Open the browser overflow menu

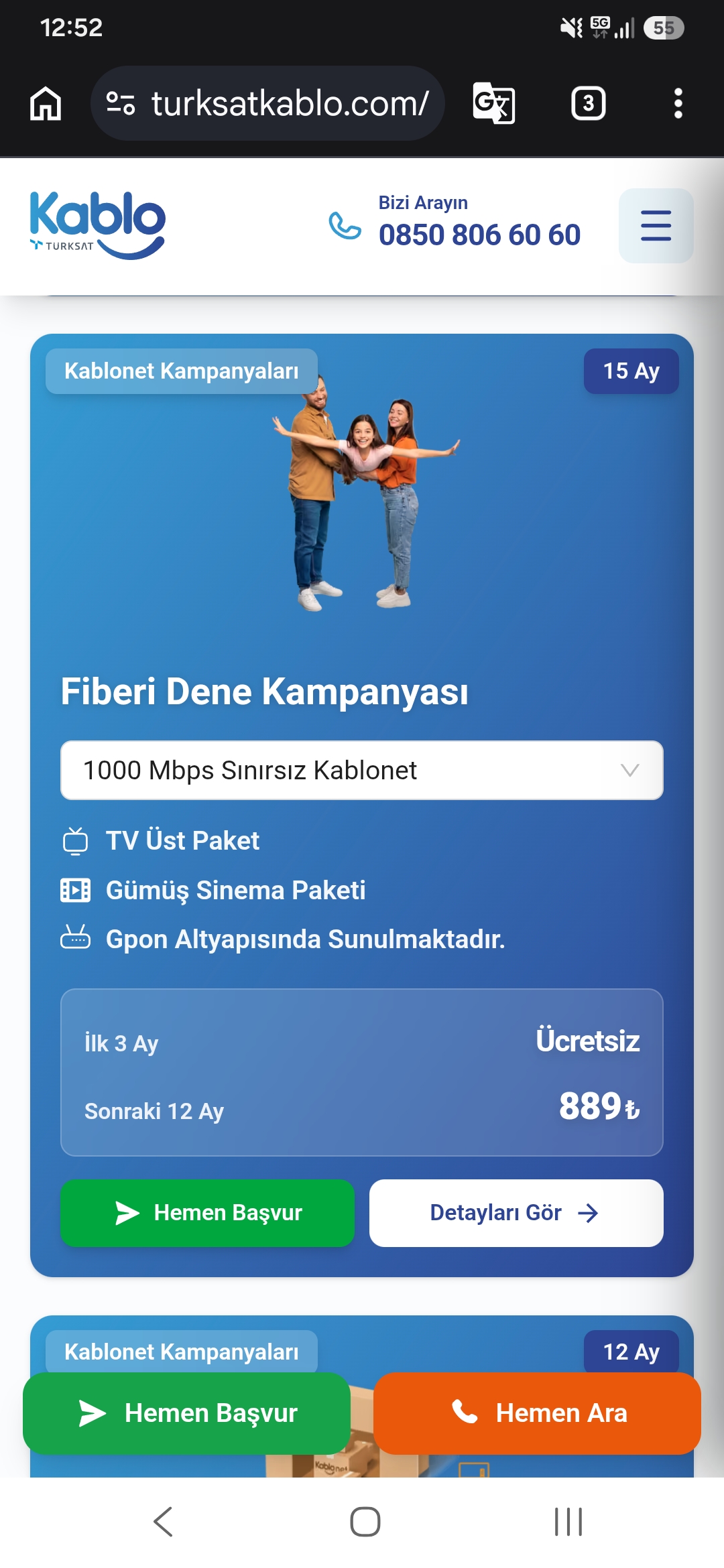(678, 103)
